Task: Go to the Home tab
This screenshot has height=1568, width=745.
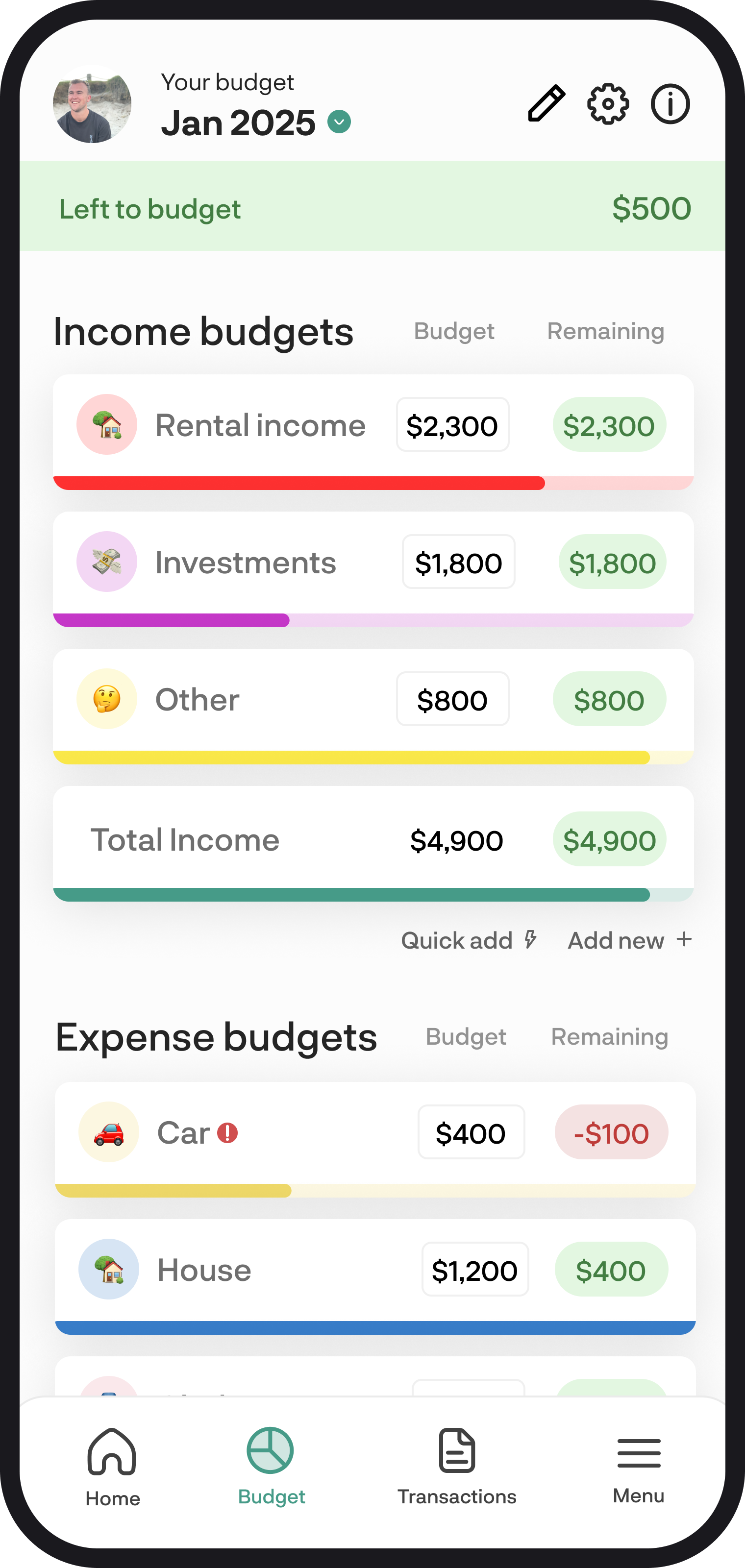Action: [113, 1468]
